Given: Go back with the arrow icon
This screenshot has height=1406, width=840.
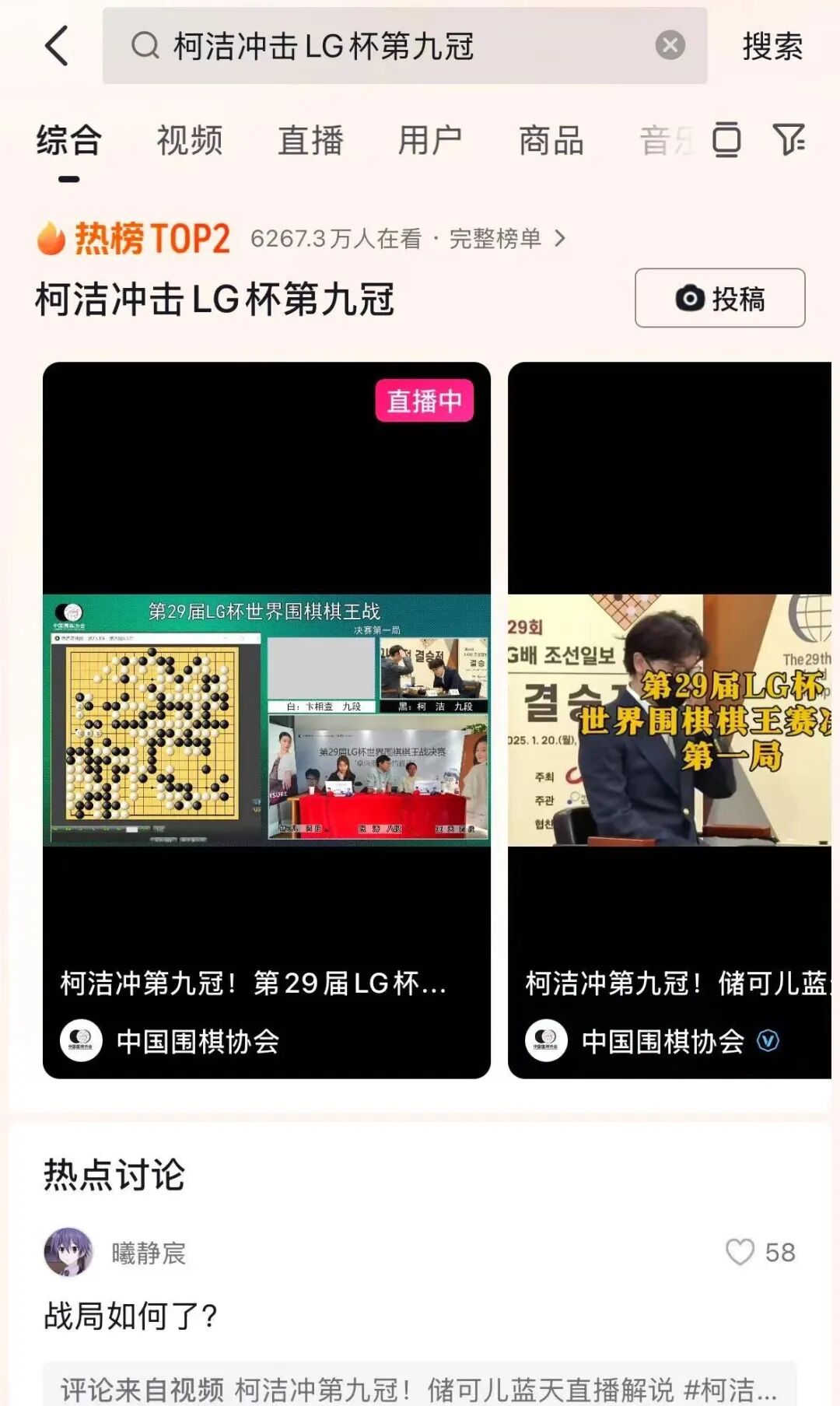Looking at the screenshot, I should (58, 45).
